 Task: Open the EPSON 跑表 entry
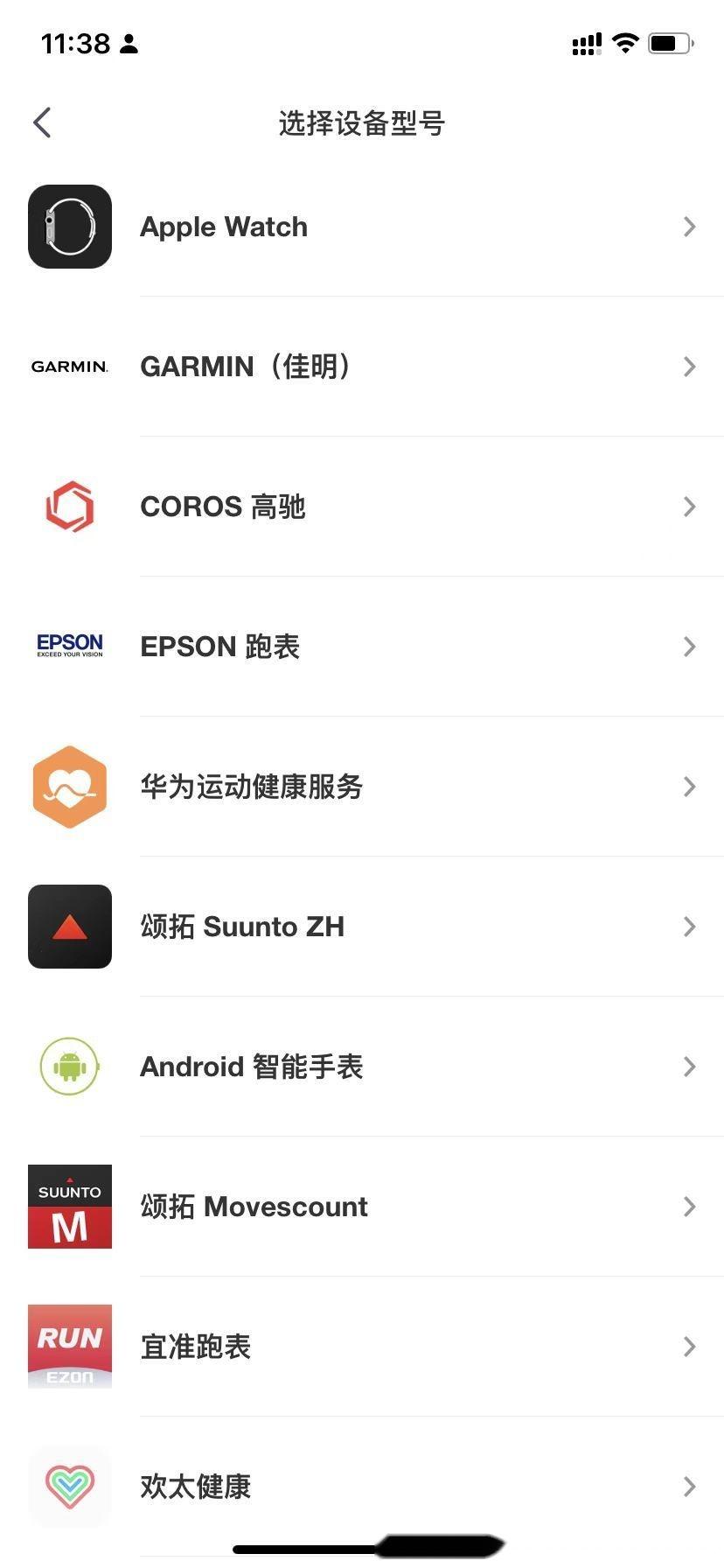(x=362, y=646)
